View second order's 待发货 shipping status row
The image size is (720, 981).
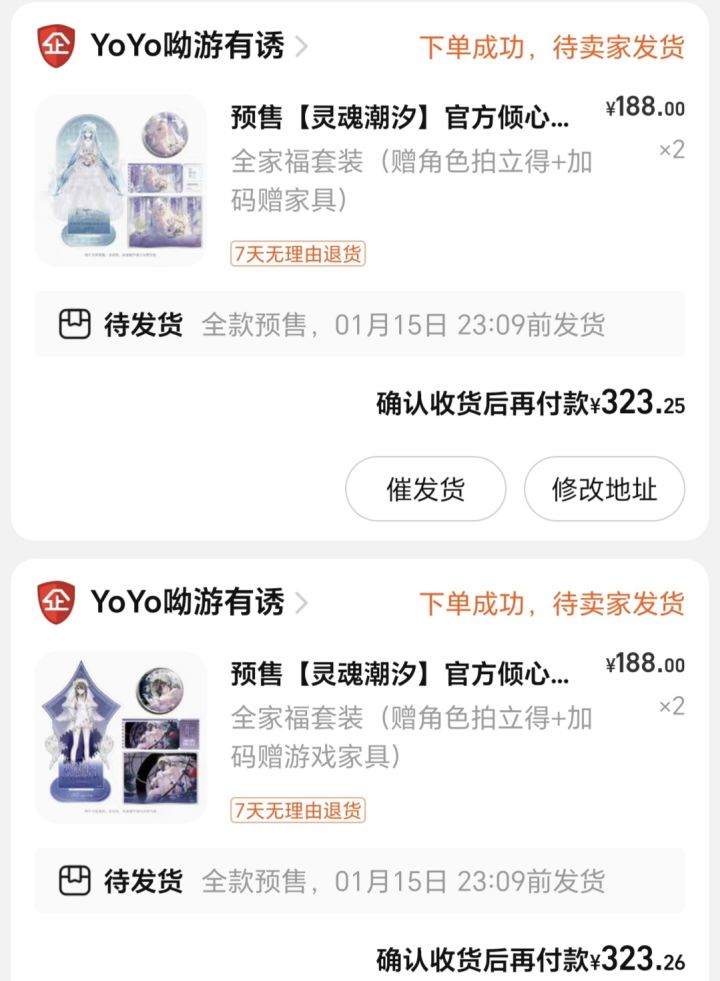pyautogui.click(x=359, y=881)
